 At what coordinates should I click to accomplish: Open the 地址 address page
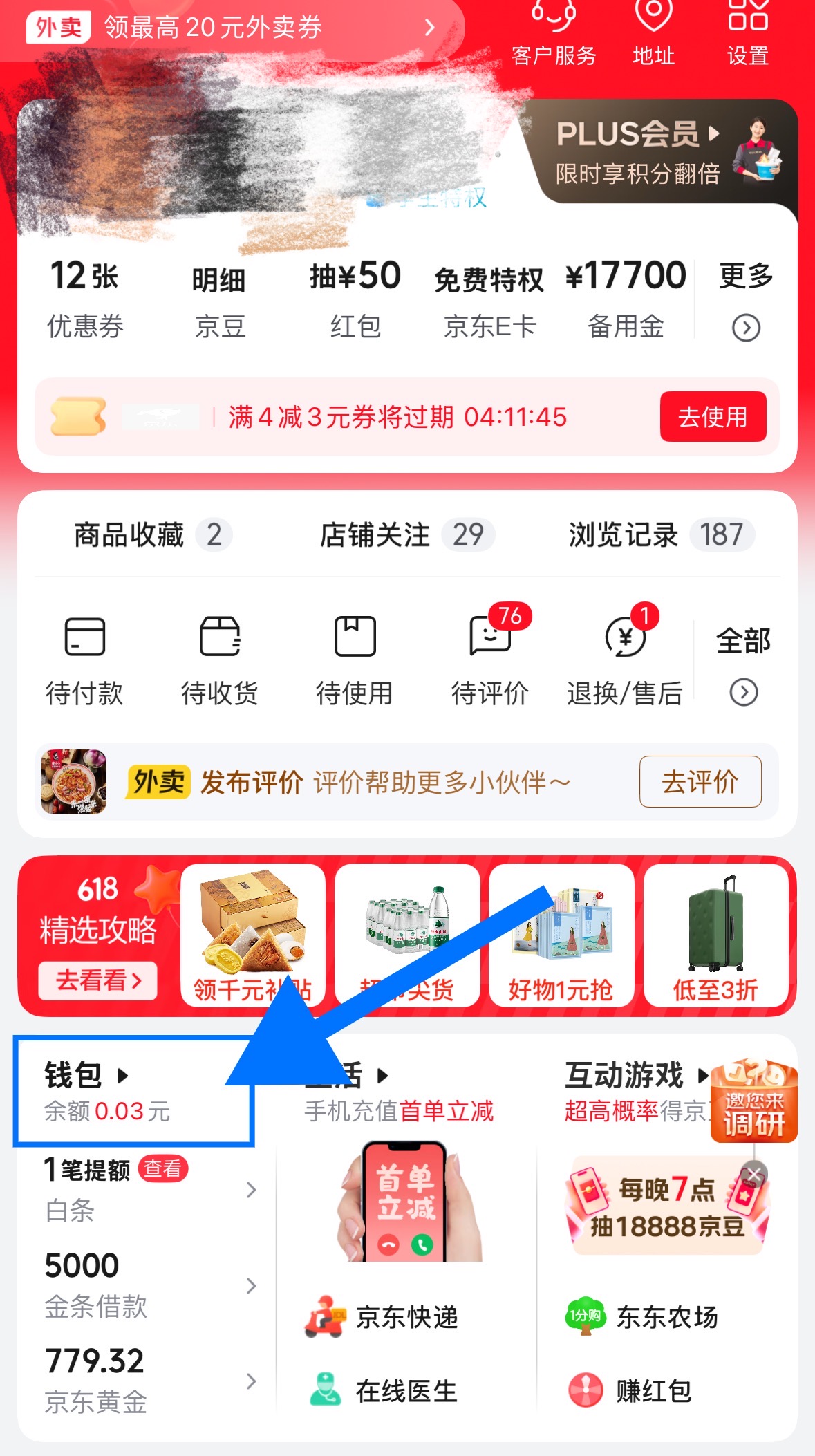[x=653, y=35]
